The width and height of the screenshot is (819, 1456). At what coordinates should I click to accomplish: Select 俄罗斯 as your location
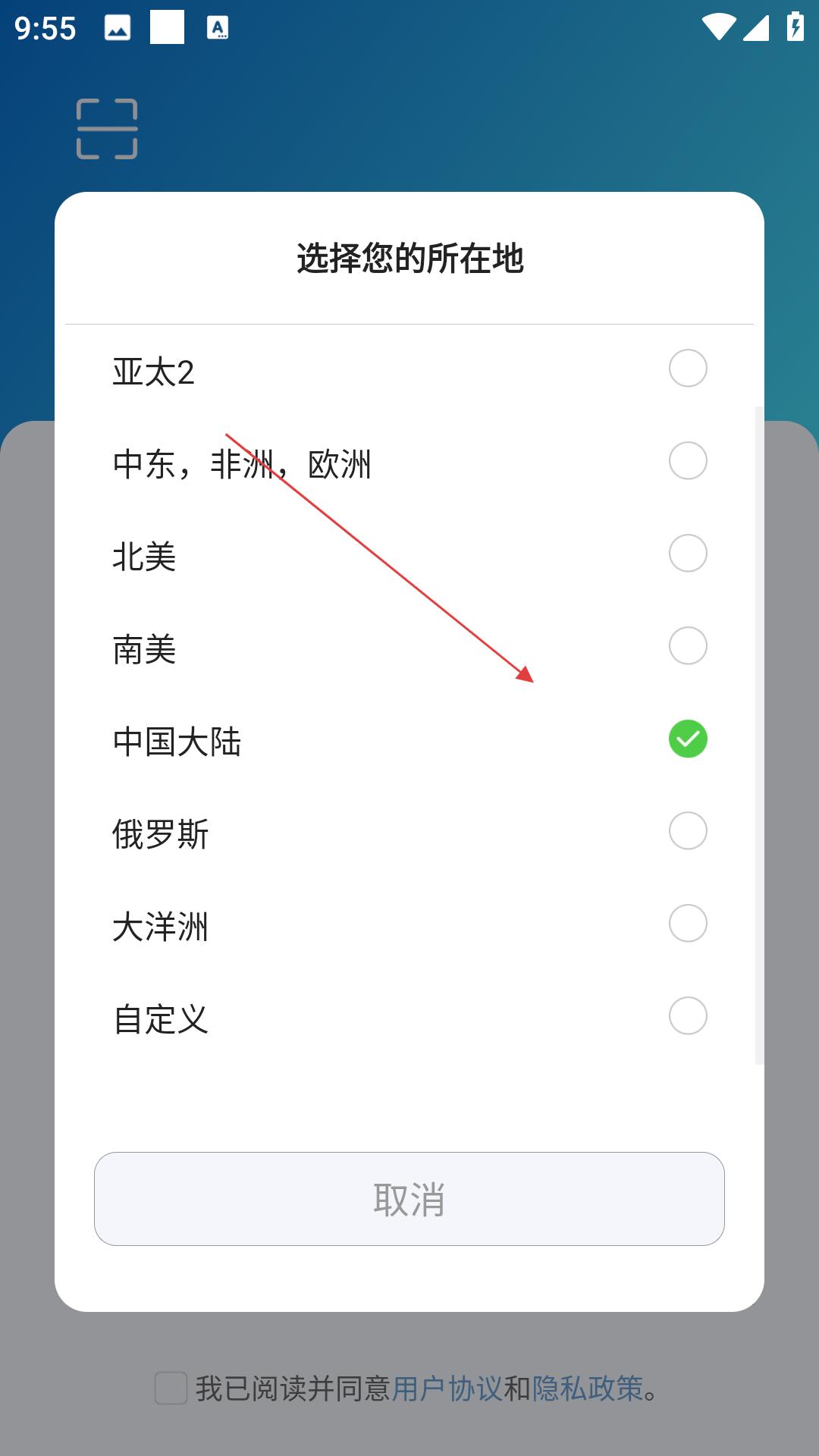click(x=409, y=833)
